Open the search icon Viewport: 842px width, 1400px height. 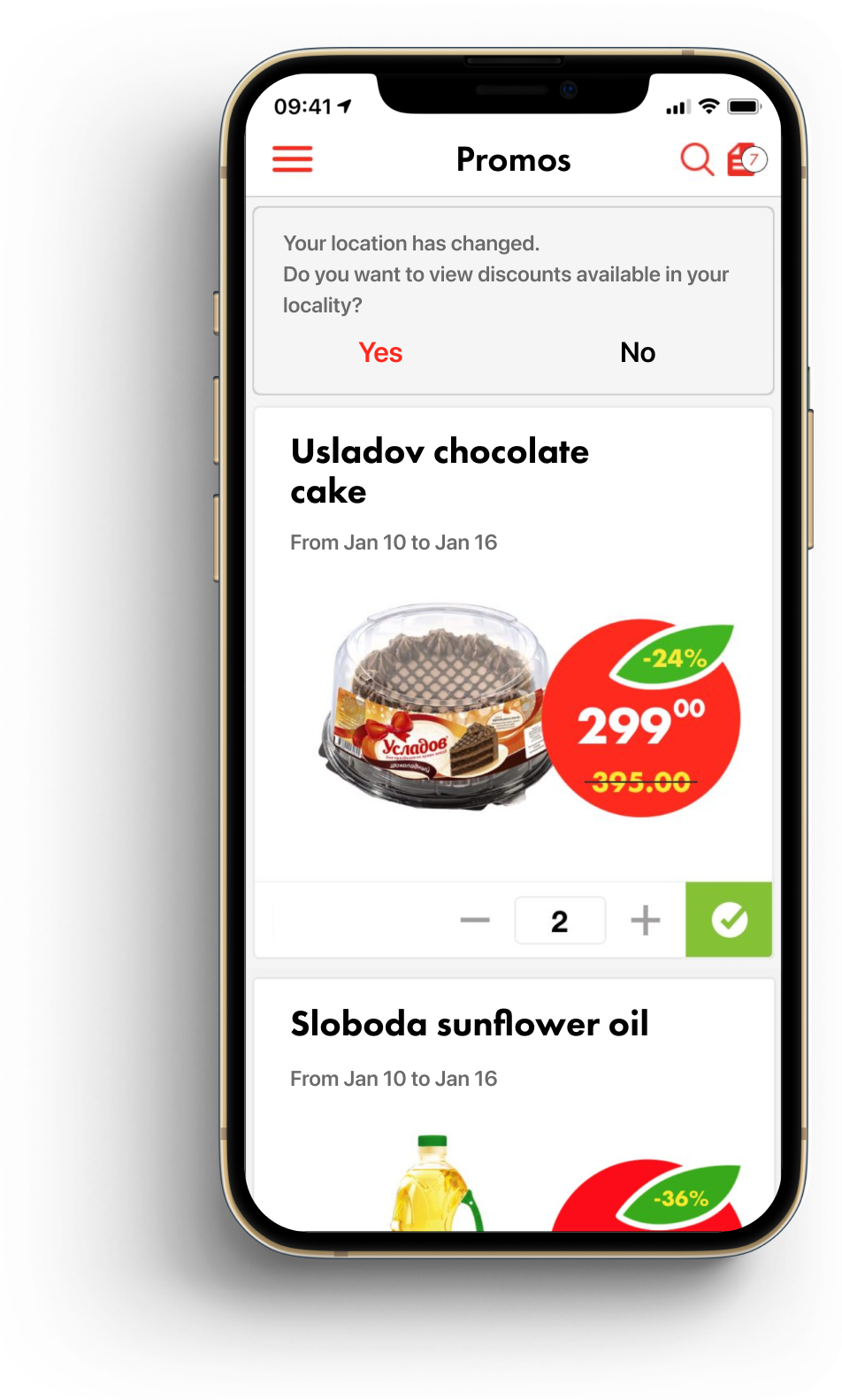click(697, 159)
